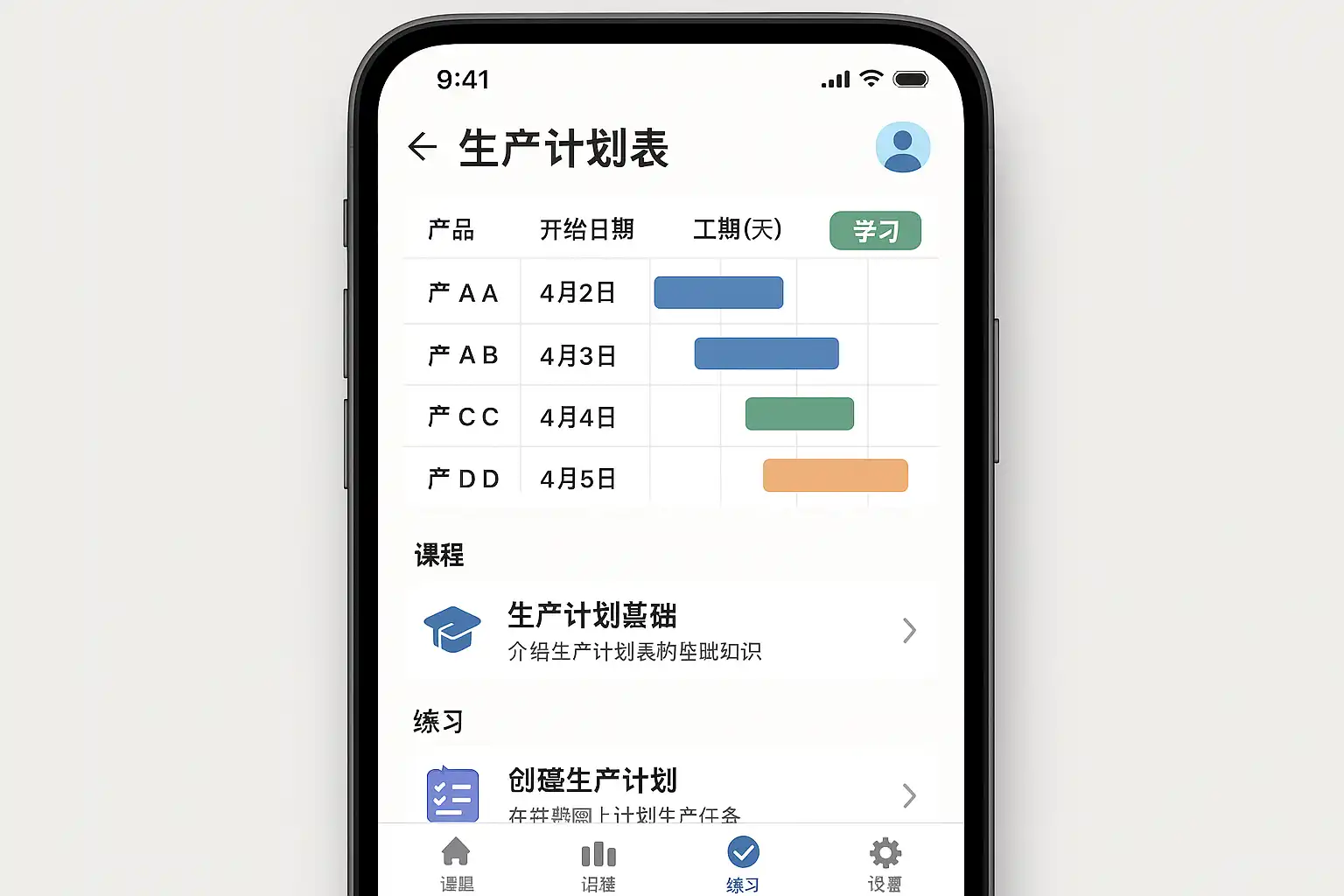Image resolution: width=1344 pixels, height=896 pixels.
Task: Switch to the home tab
Action: point(456,862)
